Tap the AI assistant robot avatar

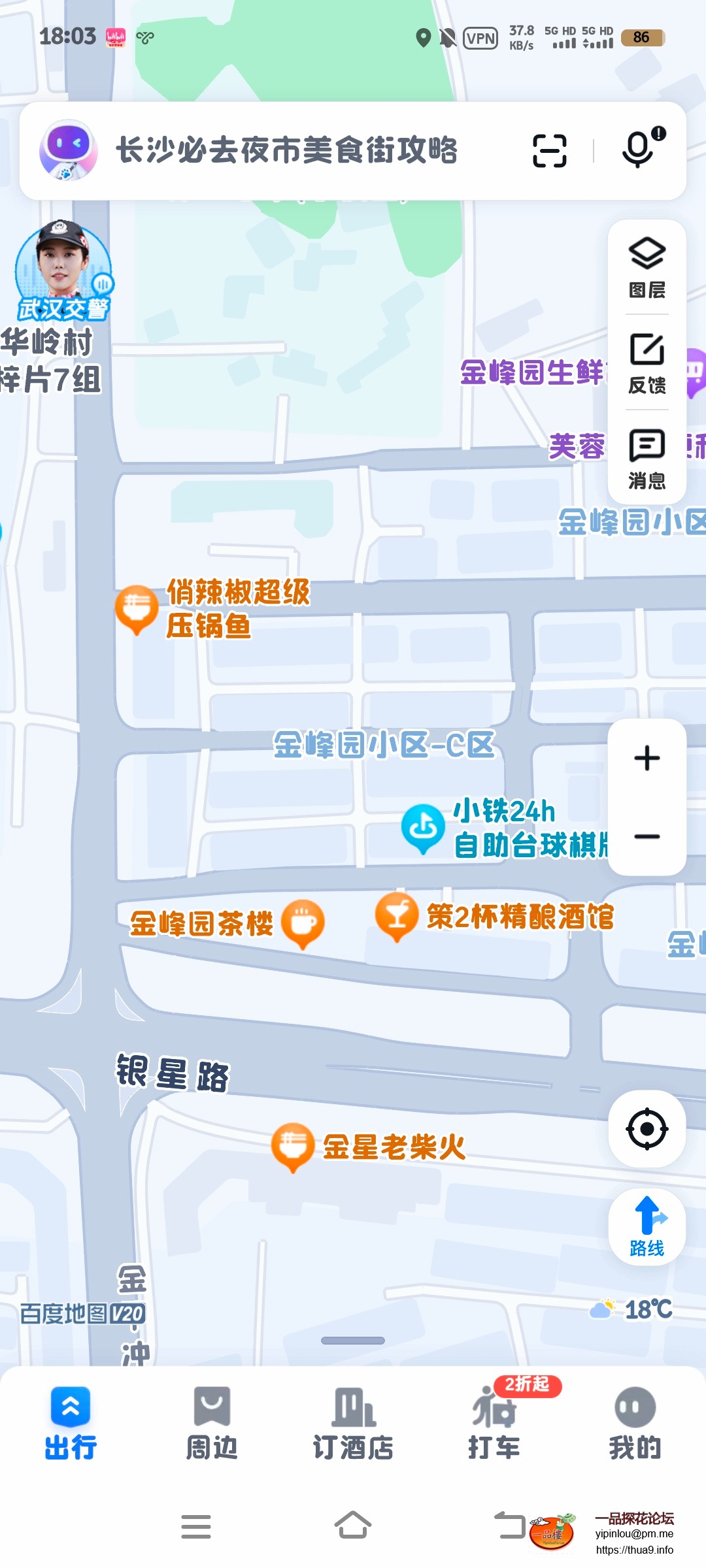tap(69, 150)
